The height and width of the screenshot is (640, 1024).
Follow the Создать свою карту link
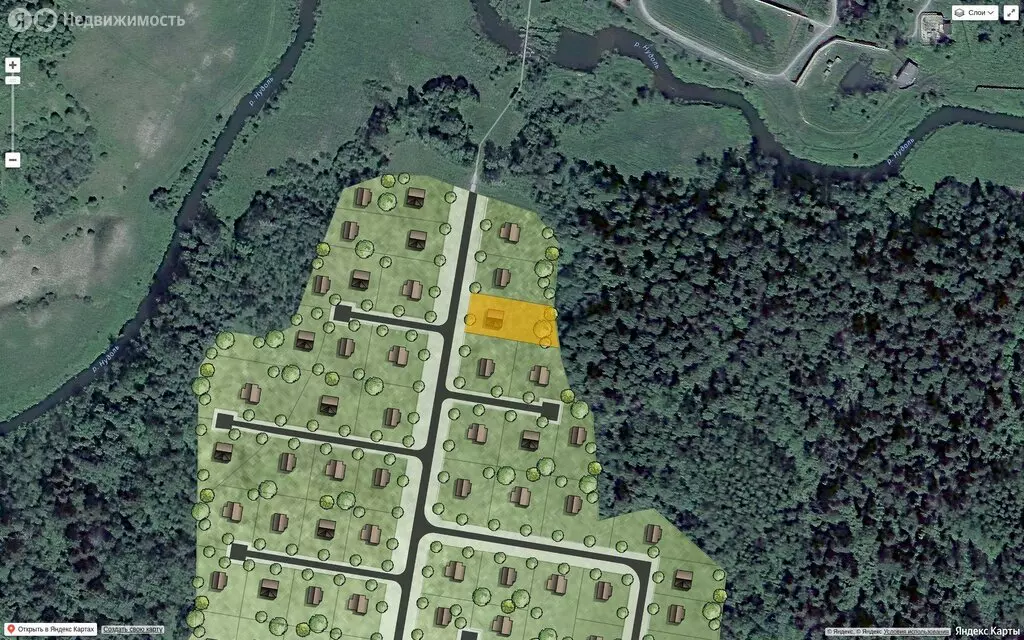click(x=133, y=630)
